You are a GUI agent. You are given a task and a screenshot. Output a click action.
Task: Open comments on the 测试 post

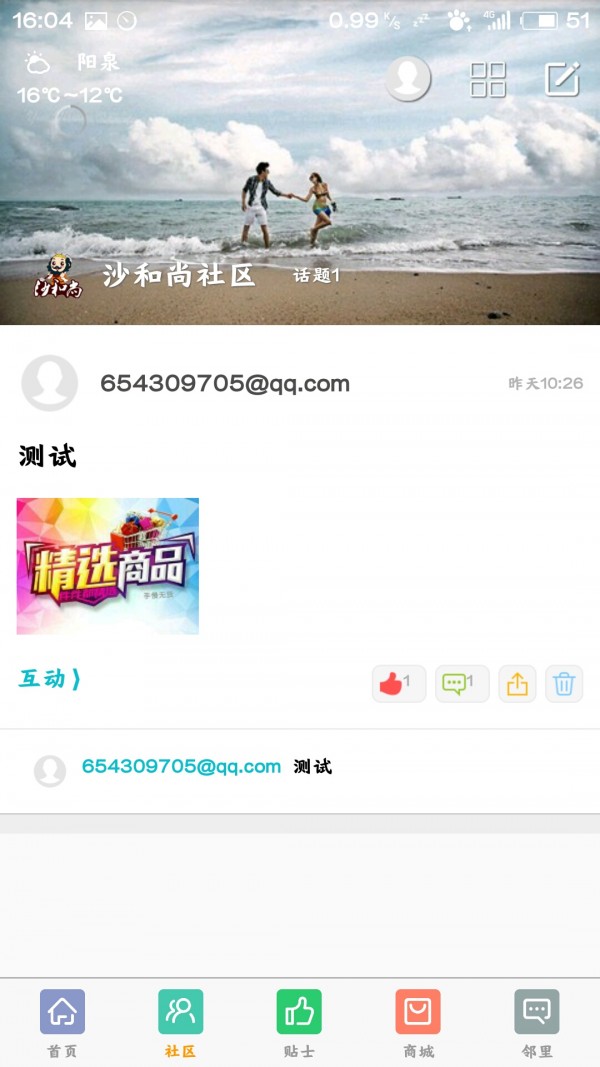(461, 684)
